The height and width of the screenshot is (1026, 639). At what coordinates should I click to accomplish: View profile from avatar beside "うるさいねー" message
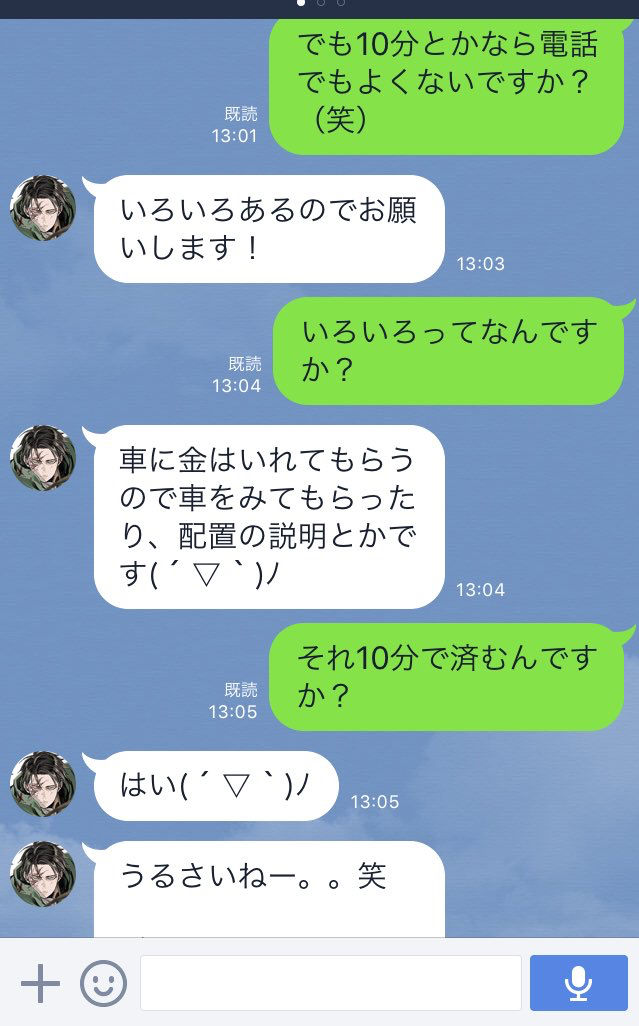(x=43, y=874)
